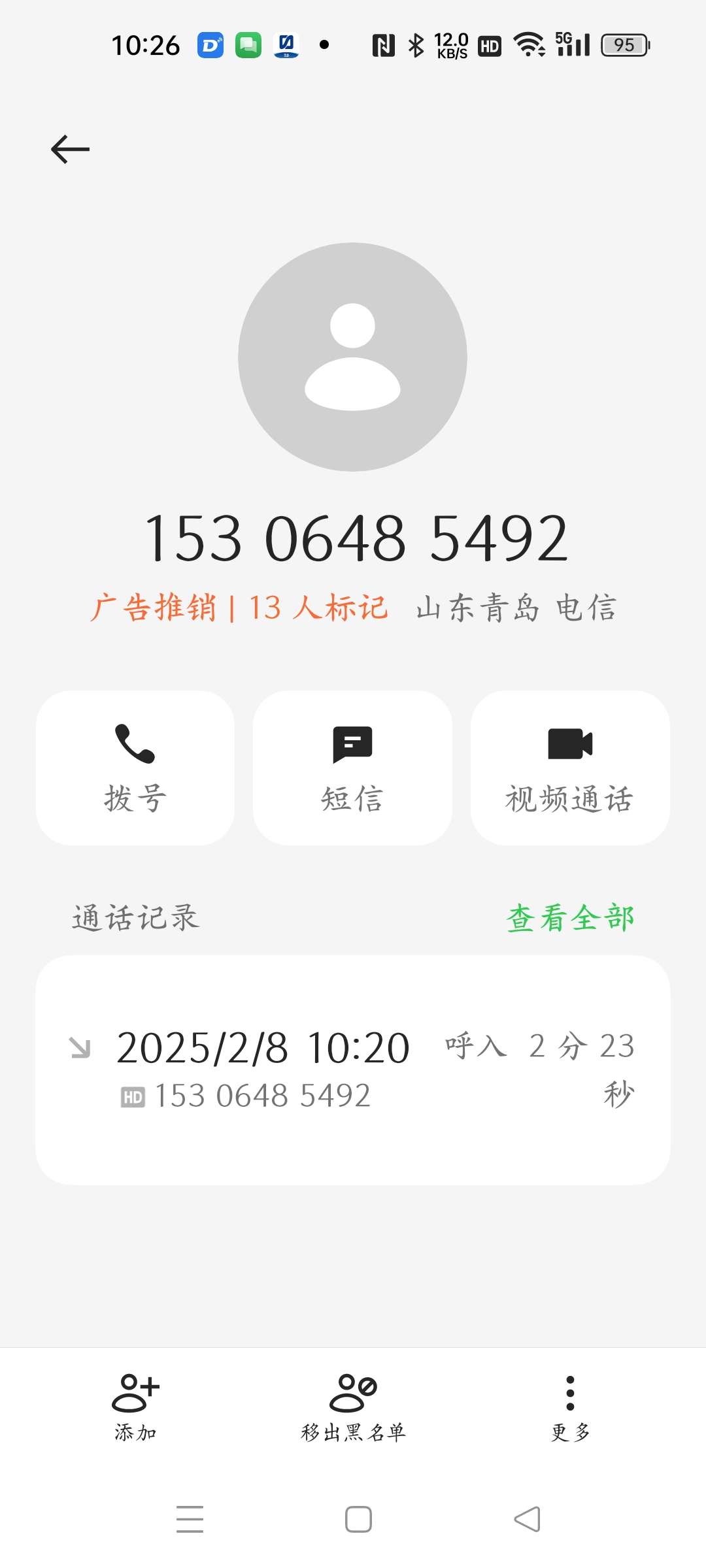706x1568 pixels.
Task: Open recent apps from navigation bar
Action: tap(190, 1519)
